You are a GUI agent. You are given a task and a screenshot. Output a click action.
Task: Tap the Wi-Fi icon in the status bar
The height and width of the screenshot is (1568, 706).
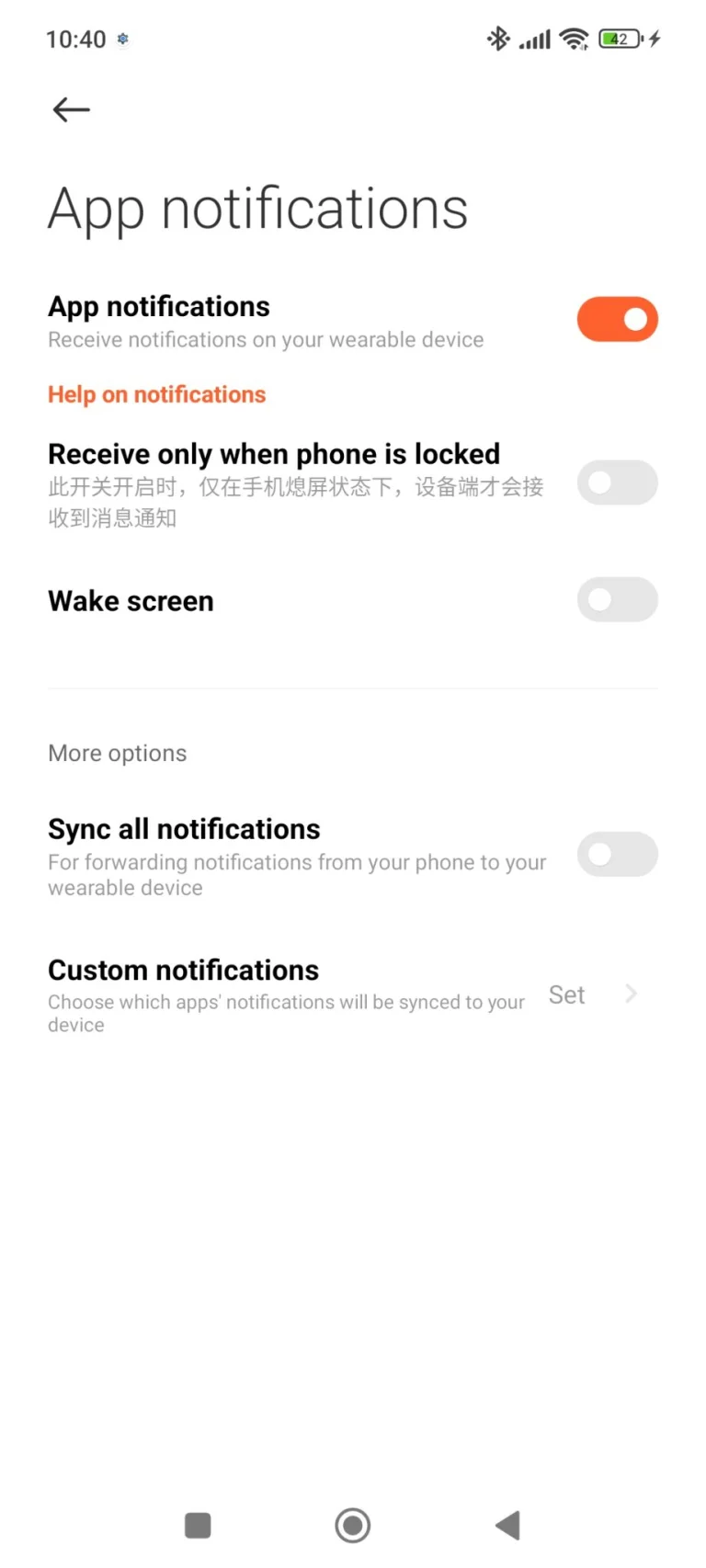click(575, 39)
